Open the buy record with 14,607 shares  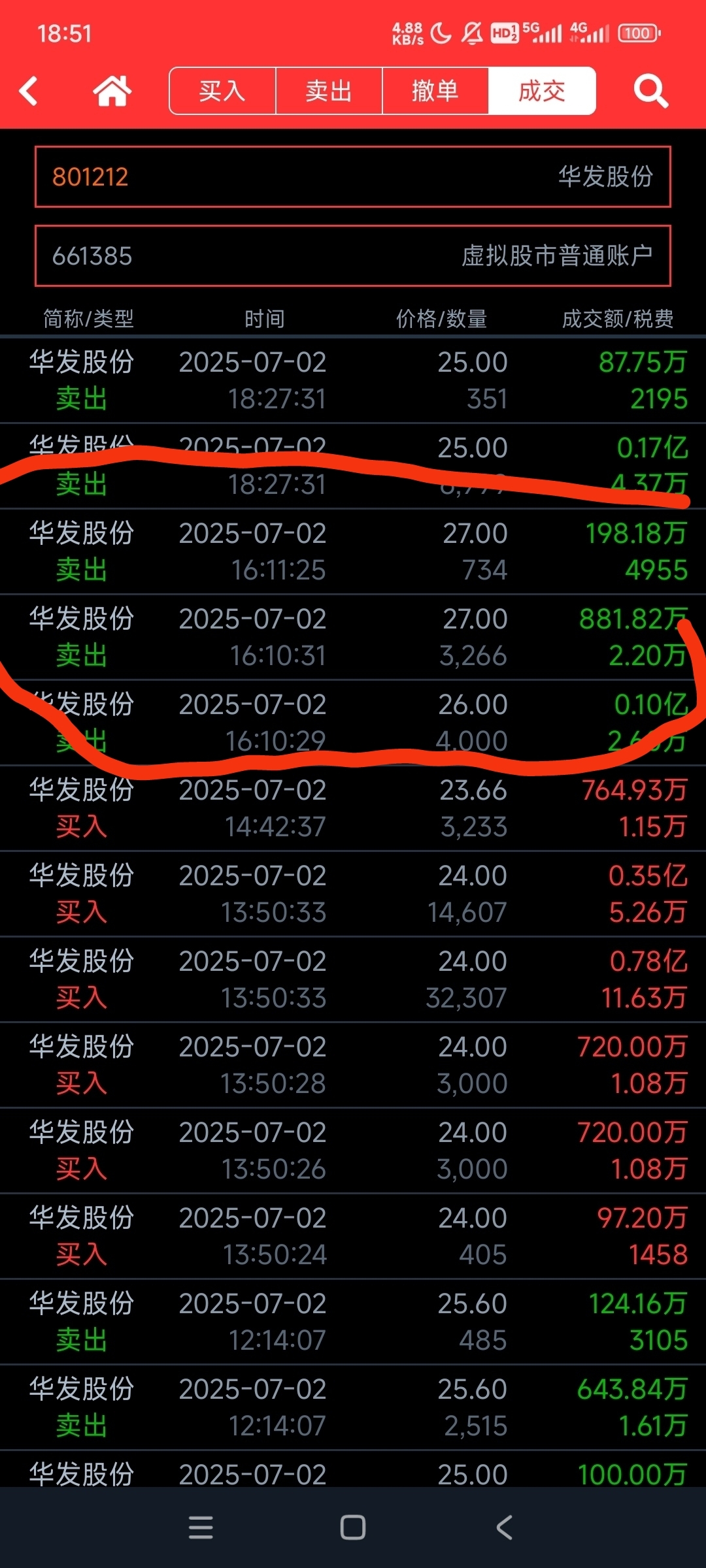coord(353,894)
